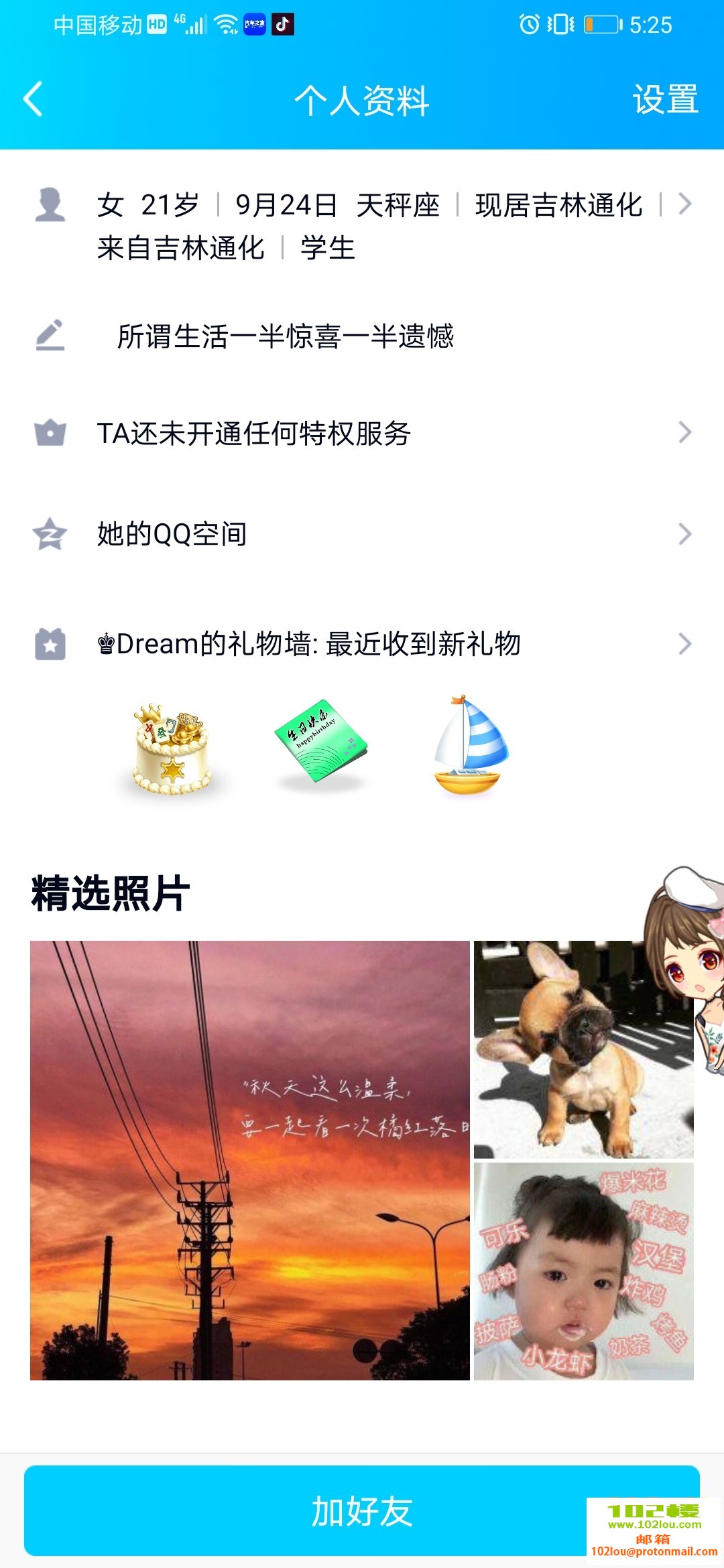The height and width of the screenshot is (1568, 724).
Task: Open 她的QQ空间
Action: (x=362, y=534)
